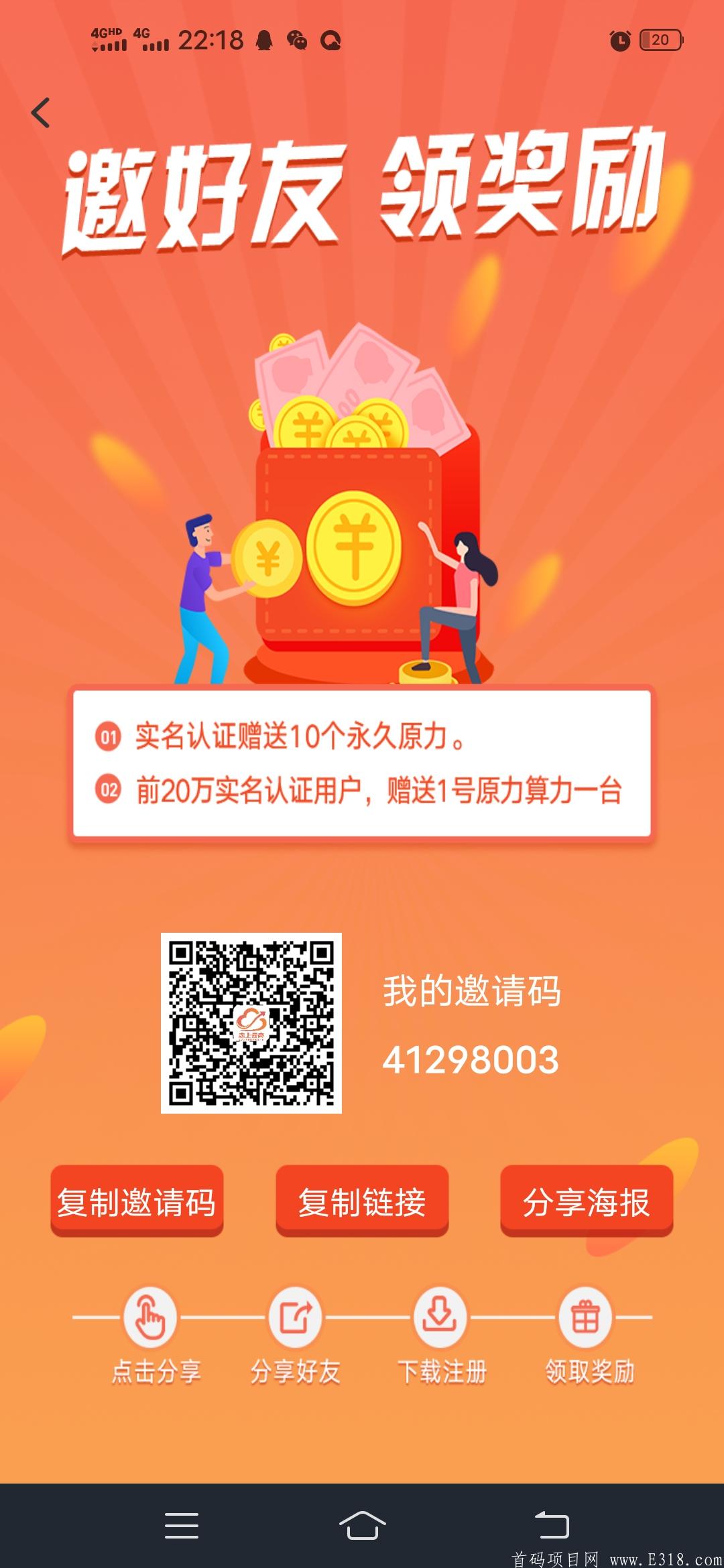Tap the WeChat icon in the status bar

pyautogui.click(x=296, y=41)
